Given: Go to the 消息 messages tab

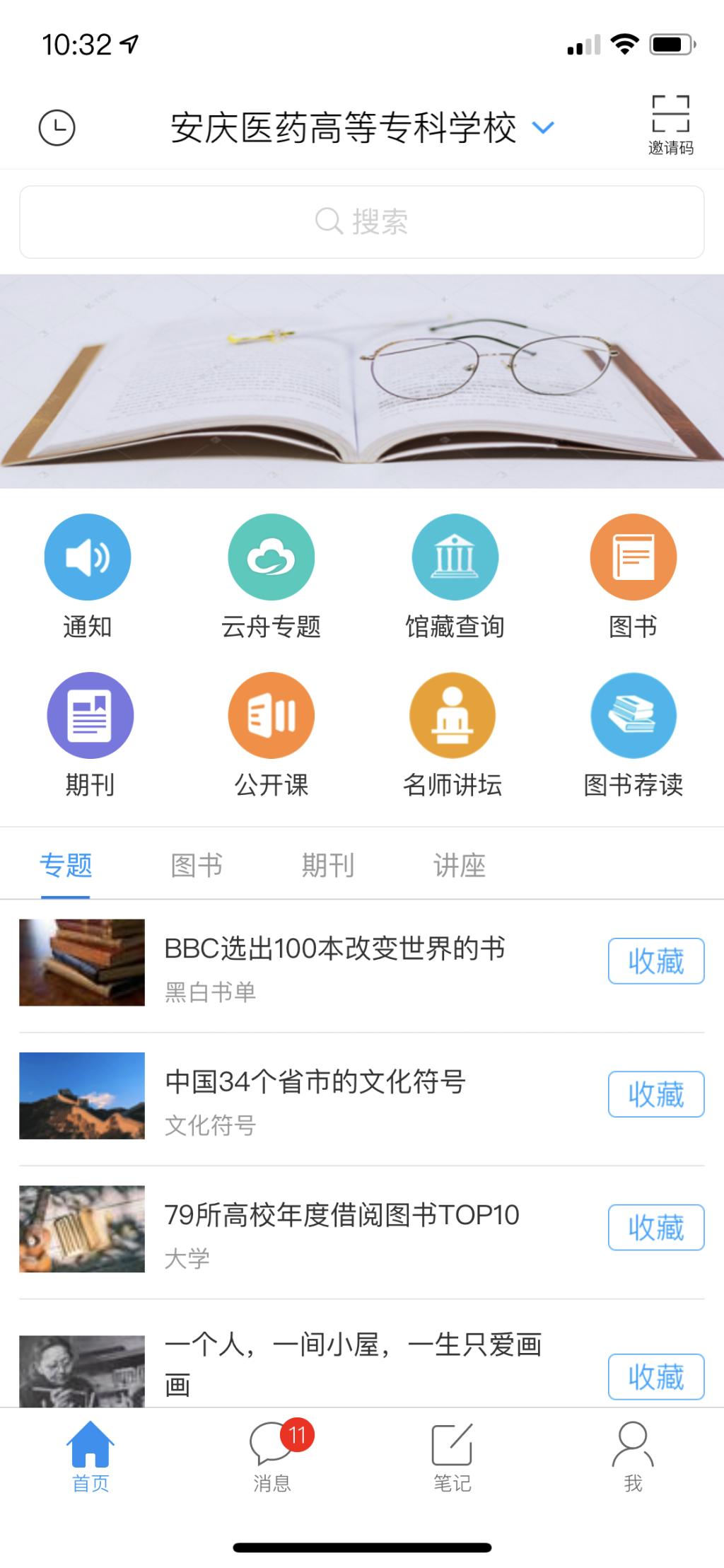Looking at the screenshot, I should (272, 1456).
